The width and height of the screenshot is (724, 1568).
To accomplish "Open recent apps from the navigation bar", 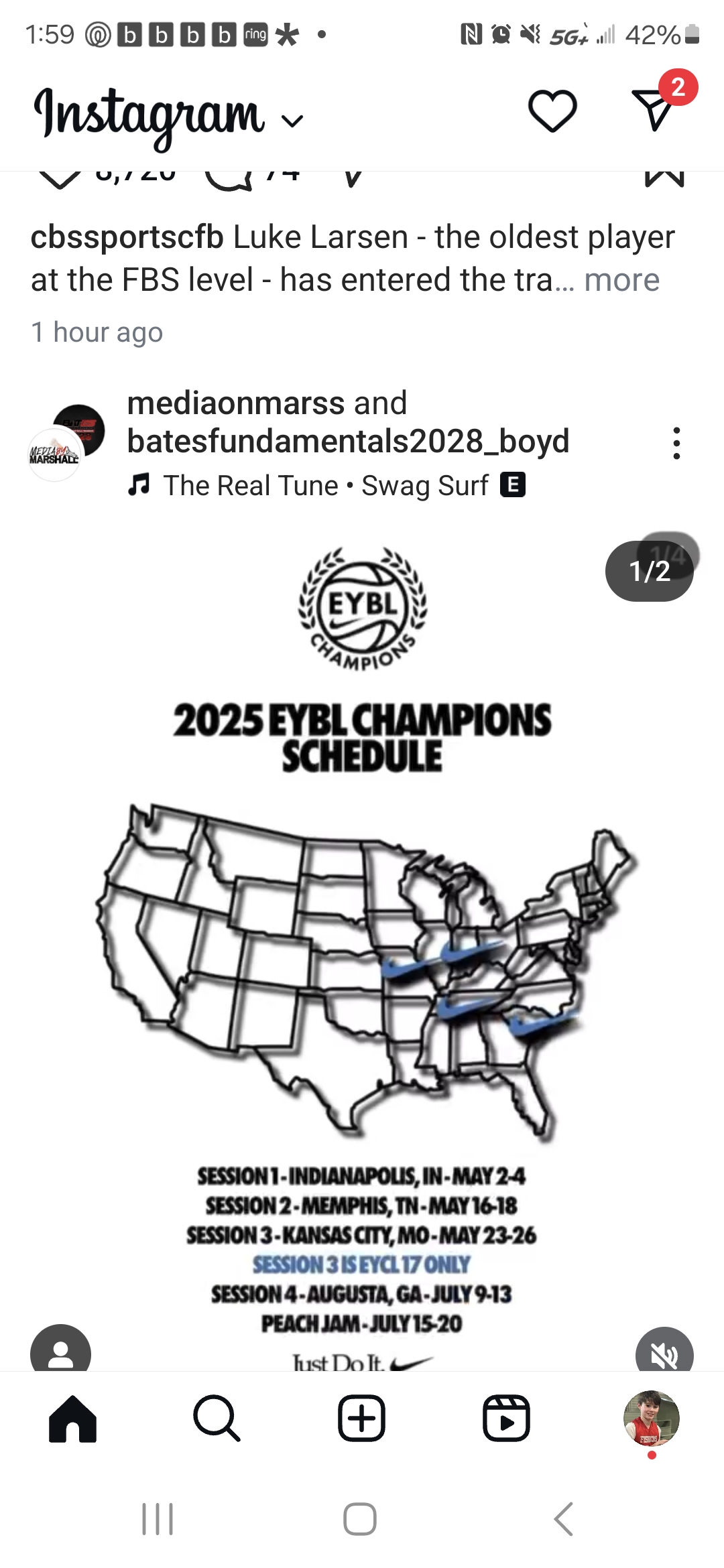I will coord(158,1518).
